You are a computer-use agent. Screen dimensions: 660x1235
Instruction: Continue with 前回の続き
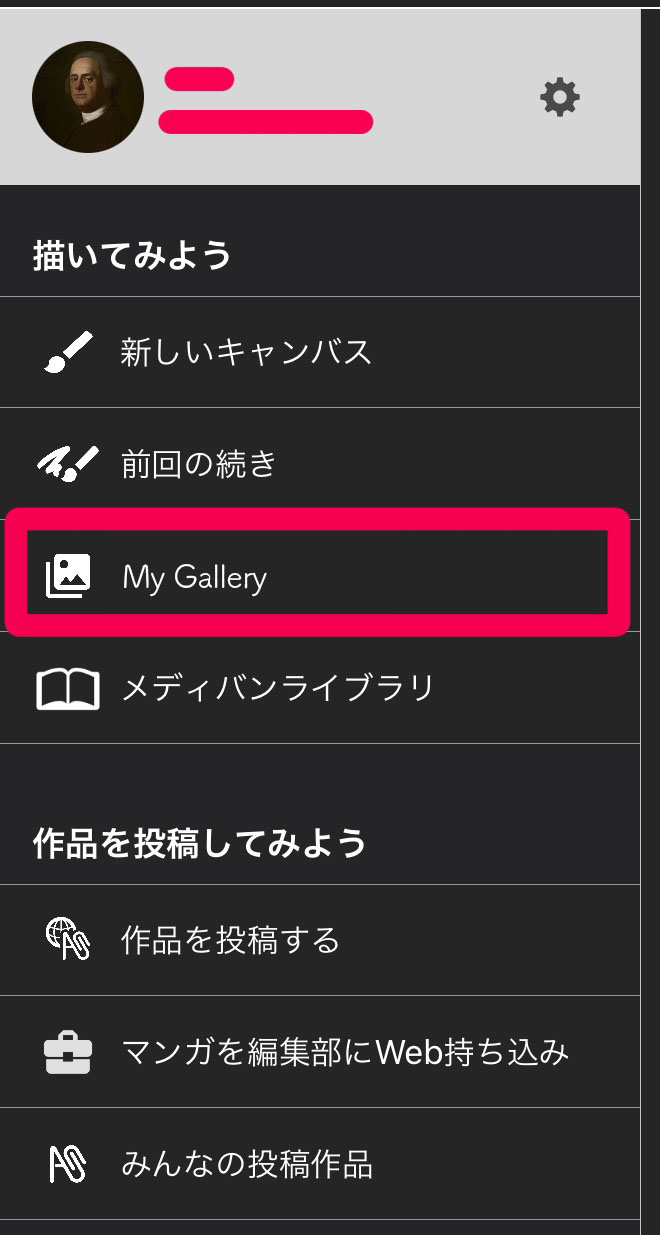198,464
